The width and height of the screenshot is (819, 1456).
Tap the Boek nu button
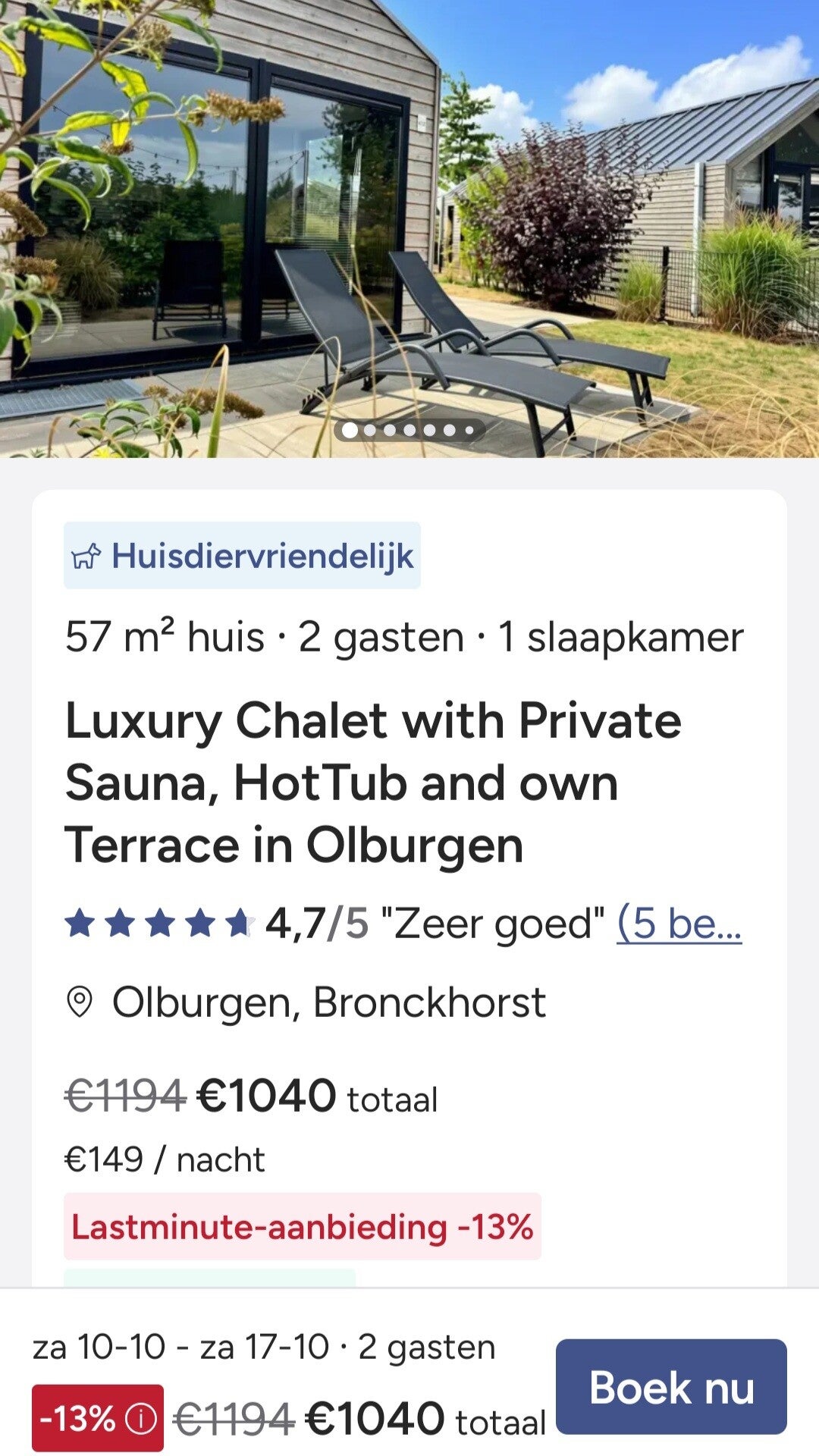click(671, 1387)
